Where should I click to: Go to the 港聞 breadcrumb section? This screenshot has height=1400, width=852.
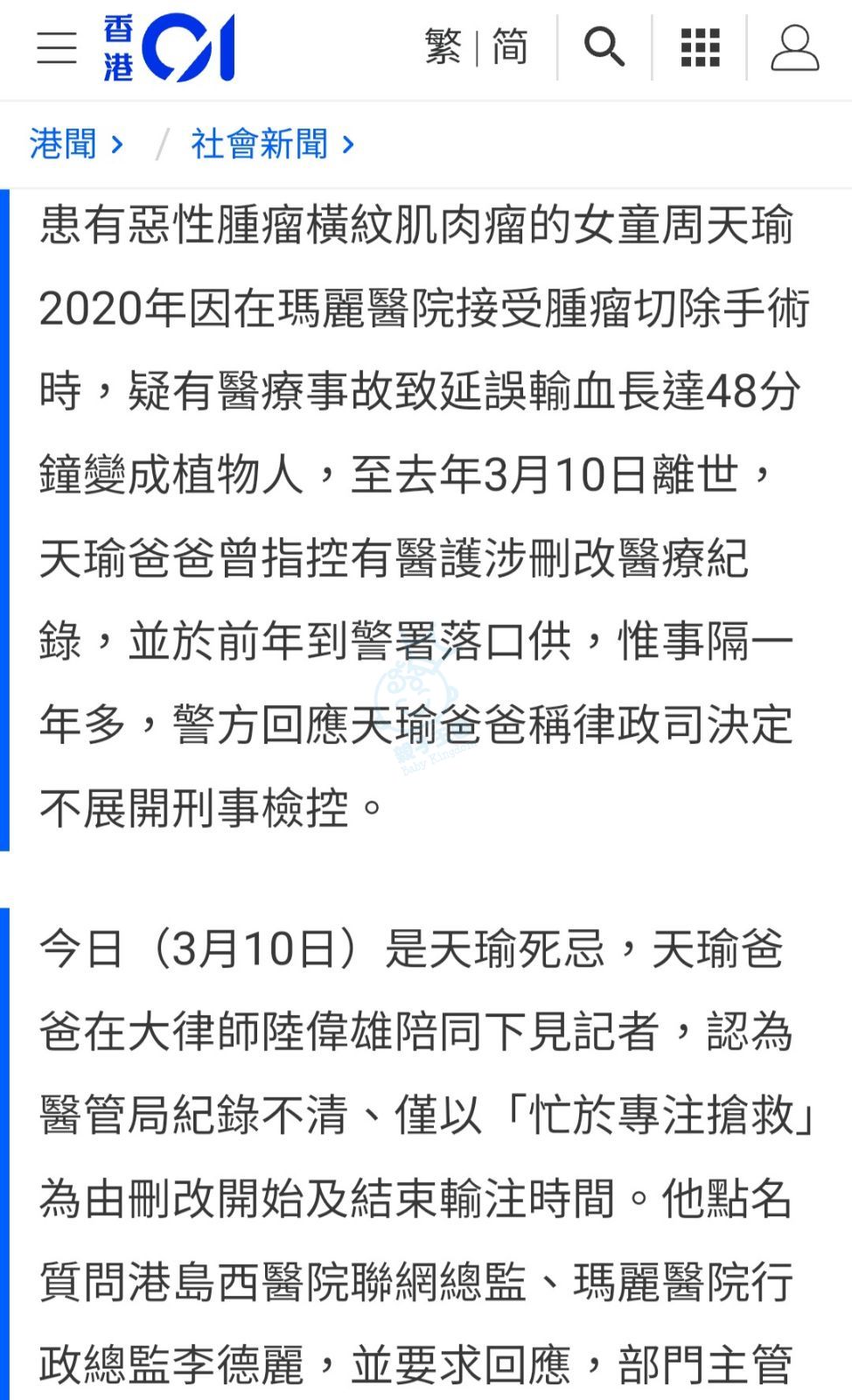click(63, 144)
